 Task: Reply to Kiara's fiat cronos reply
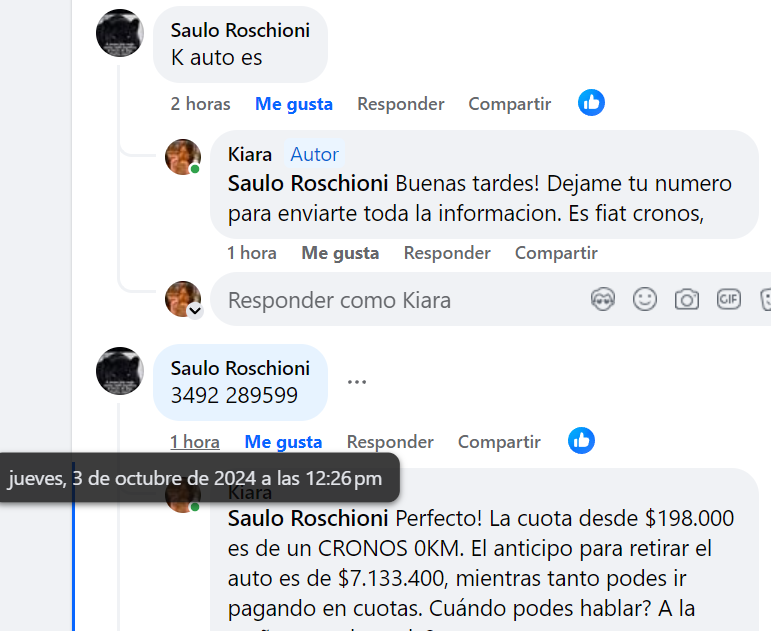tap(446, 253)
